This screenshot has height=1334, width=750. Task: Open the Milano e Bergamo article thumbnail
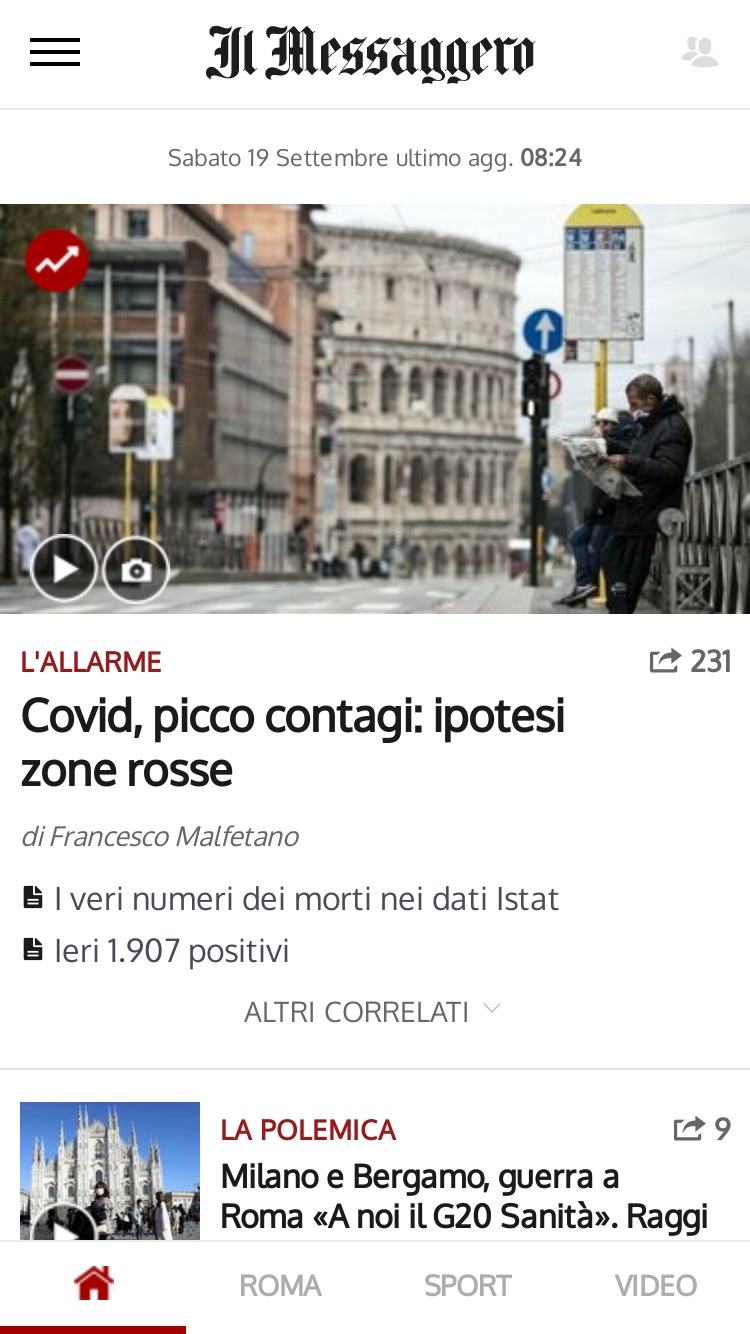[110, 1172]
